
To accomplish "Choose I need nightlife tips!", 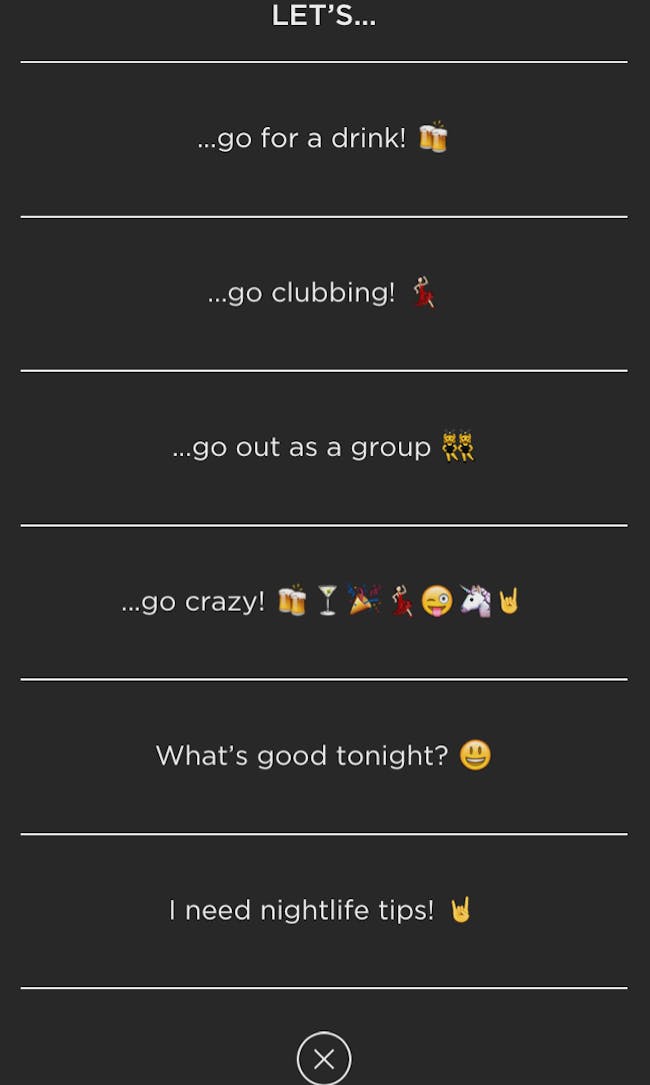I will [324, 911].
